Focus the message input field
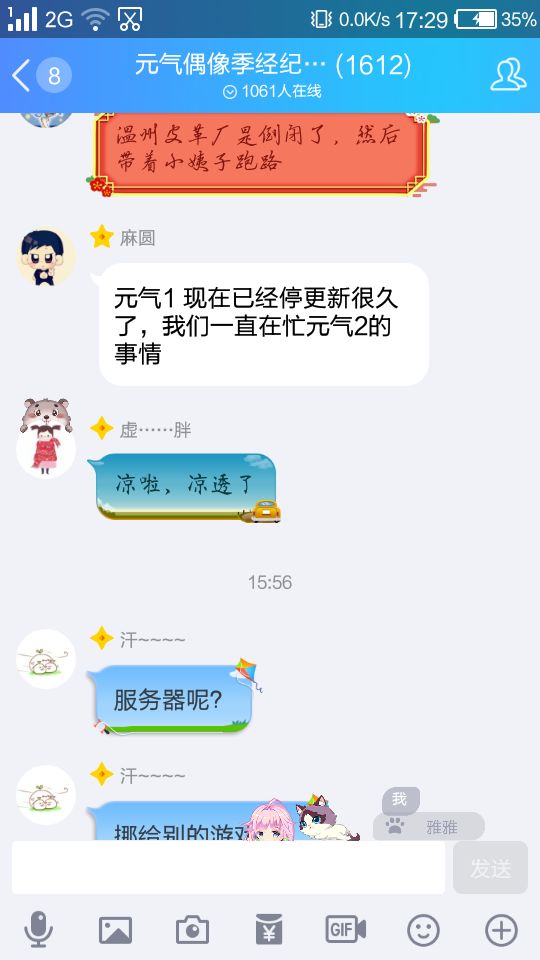 228,868
